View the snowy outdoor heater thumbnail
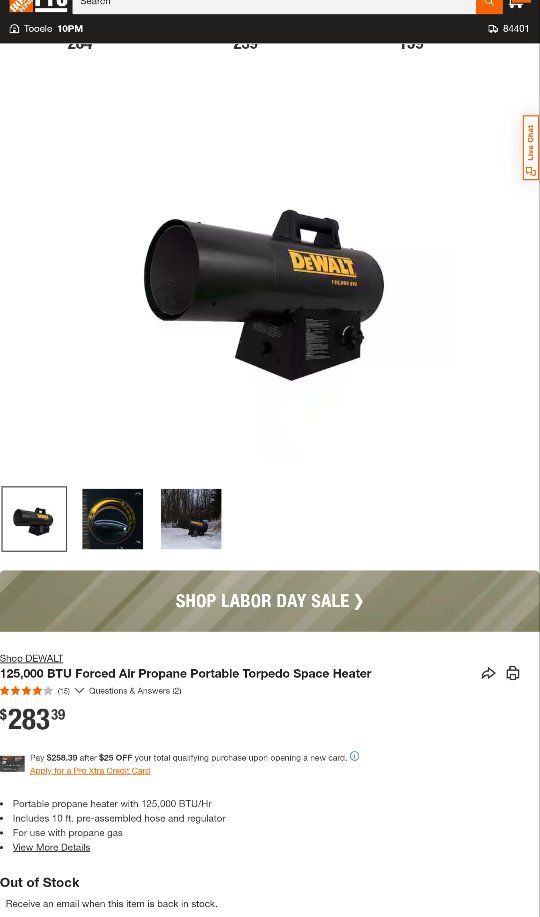Image resolution: width=540 pixels, height=917 pixels. point(191,519)
